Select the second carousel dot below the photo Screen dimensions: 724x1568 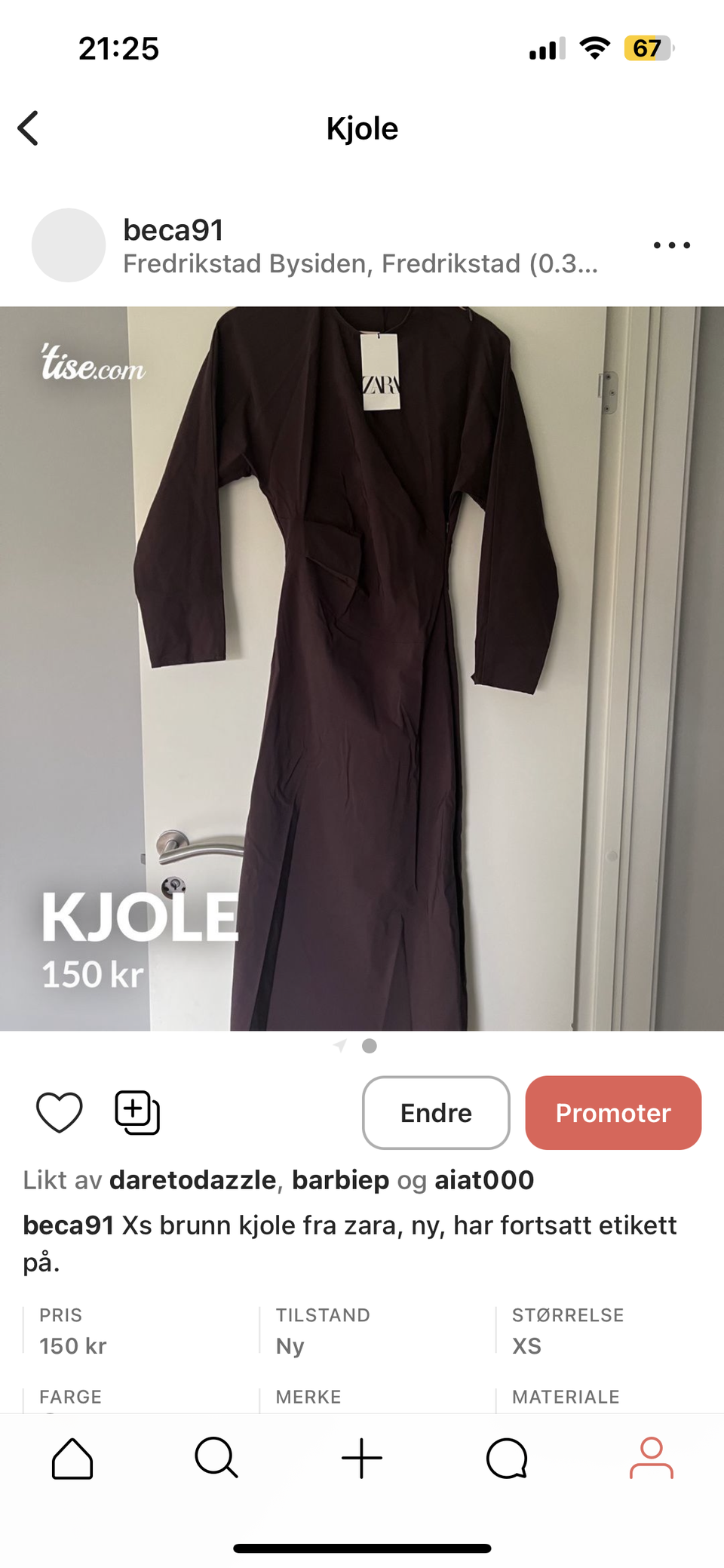(370, 1046)
